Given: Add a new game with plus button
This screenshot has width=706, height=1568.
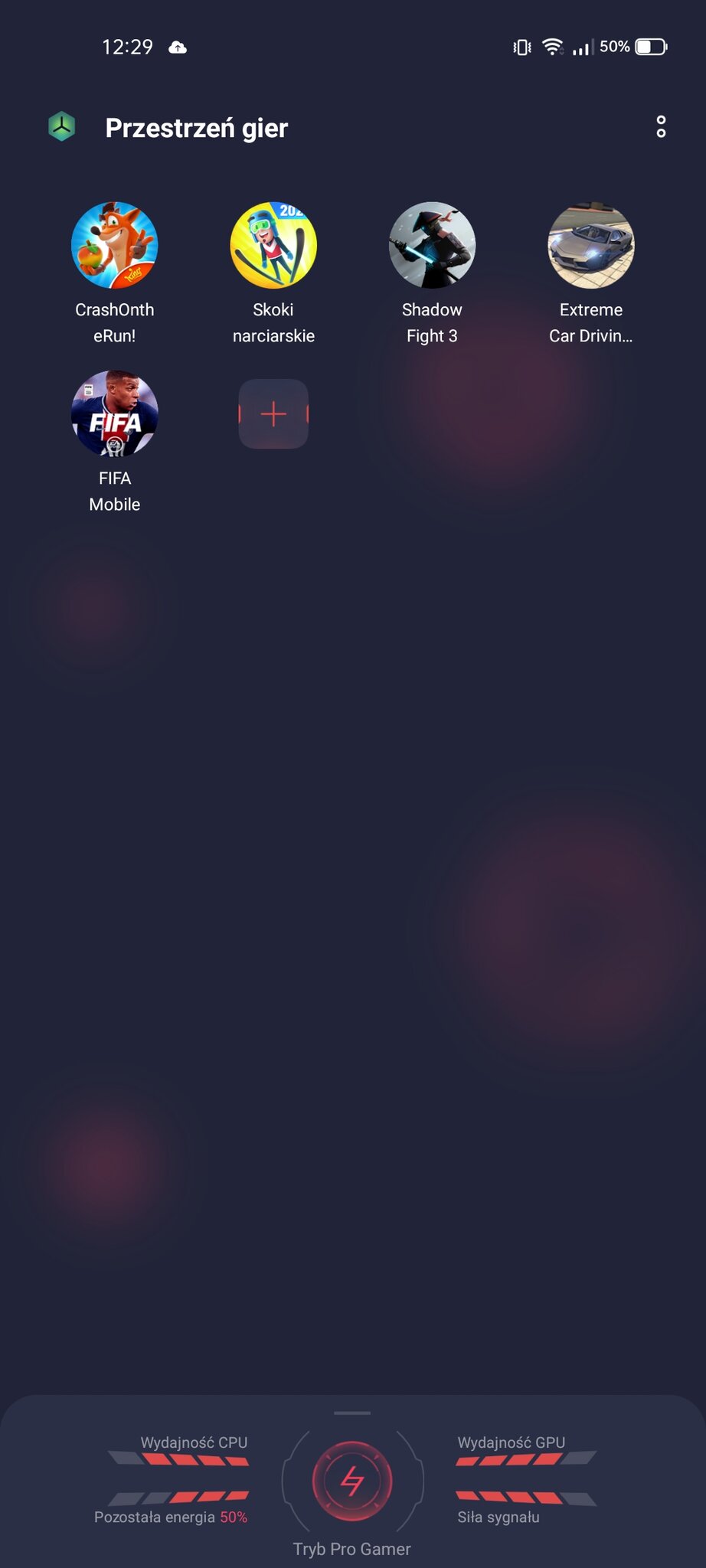Looking at the screenshot, I should [x=273, y=414].
